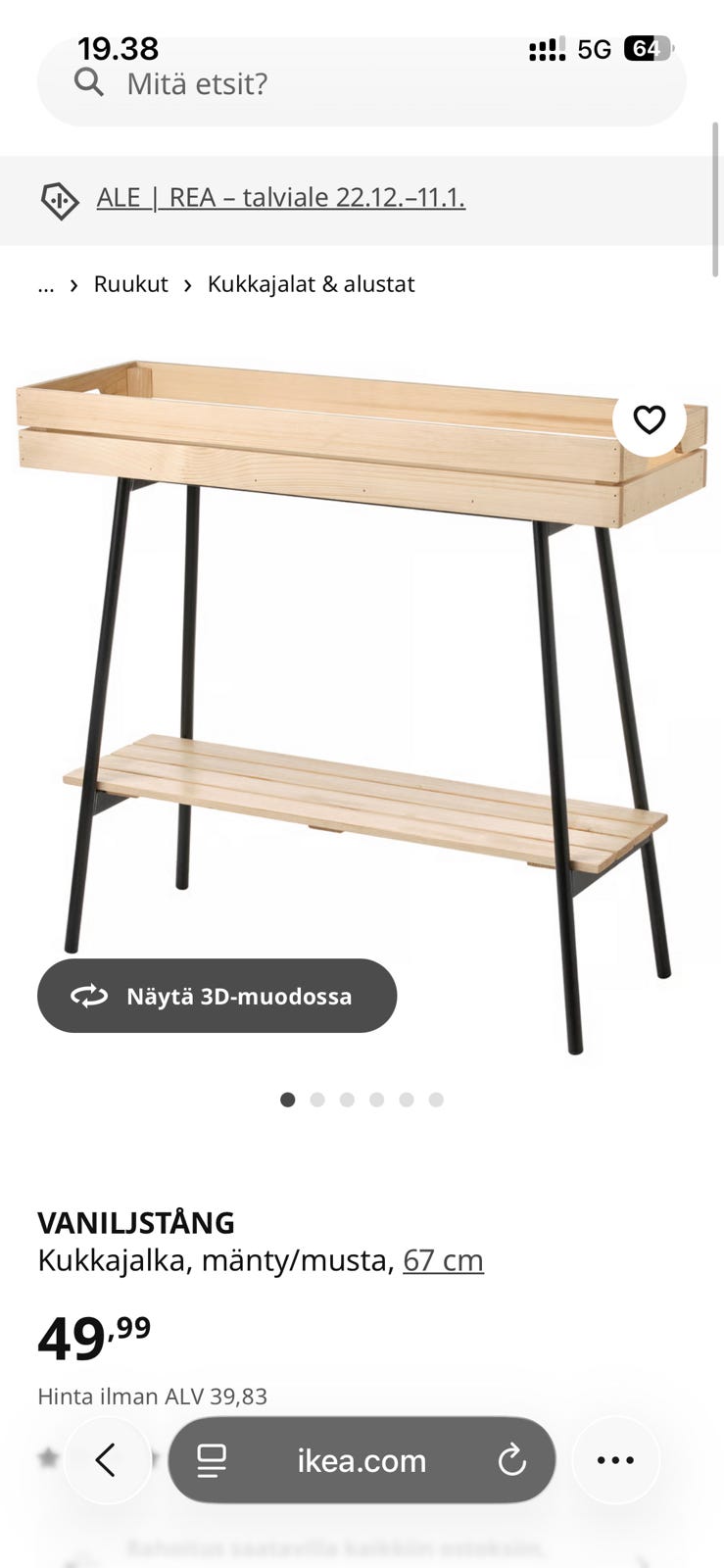This screenshot has height=1568, width=724.
Task: Open the page options icon in address bar
Action: 212,1460
